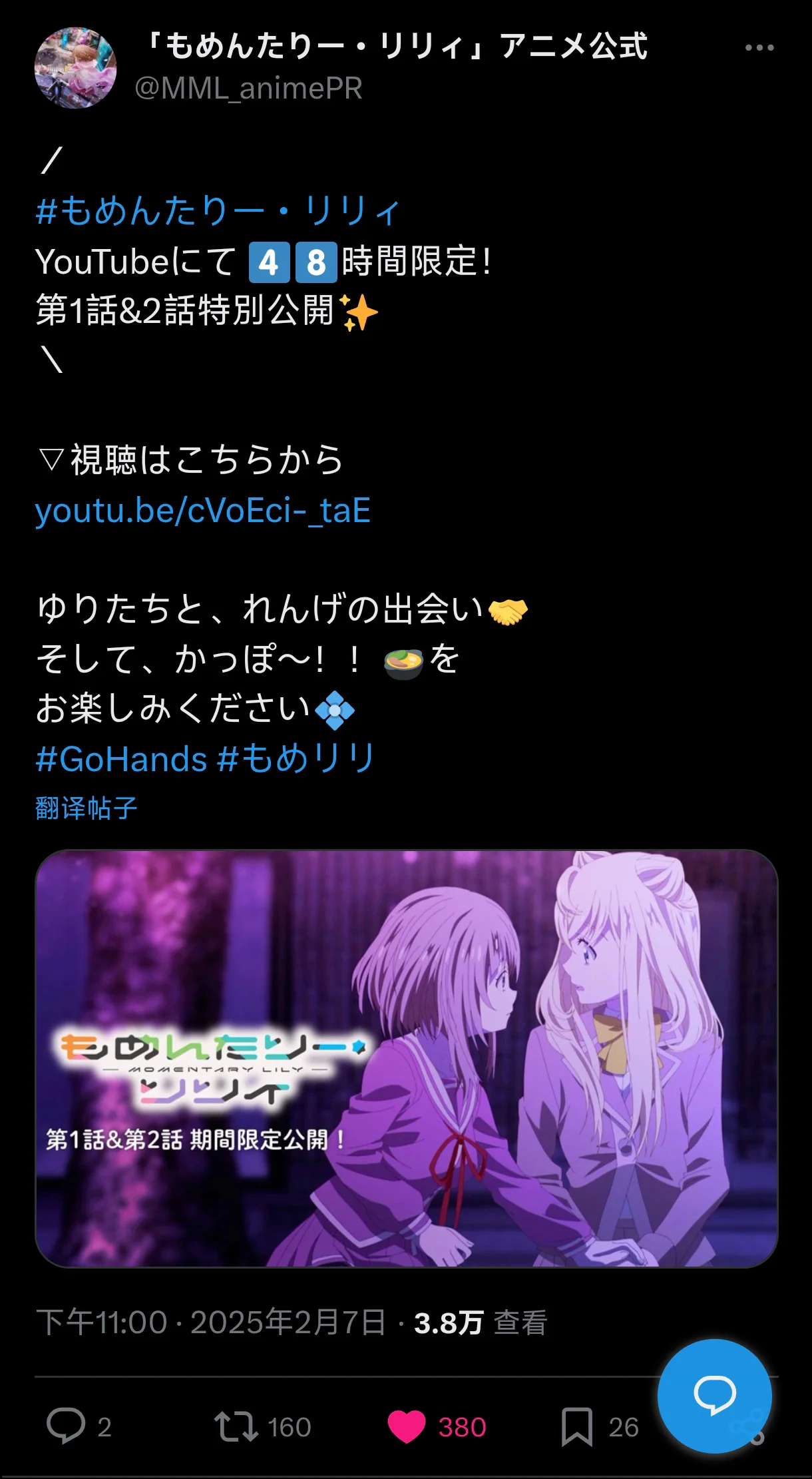Repost this post with the retweet icon

(236, 1426)
